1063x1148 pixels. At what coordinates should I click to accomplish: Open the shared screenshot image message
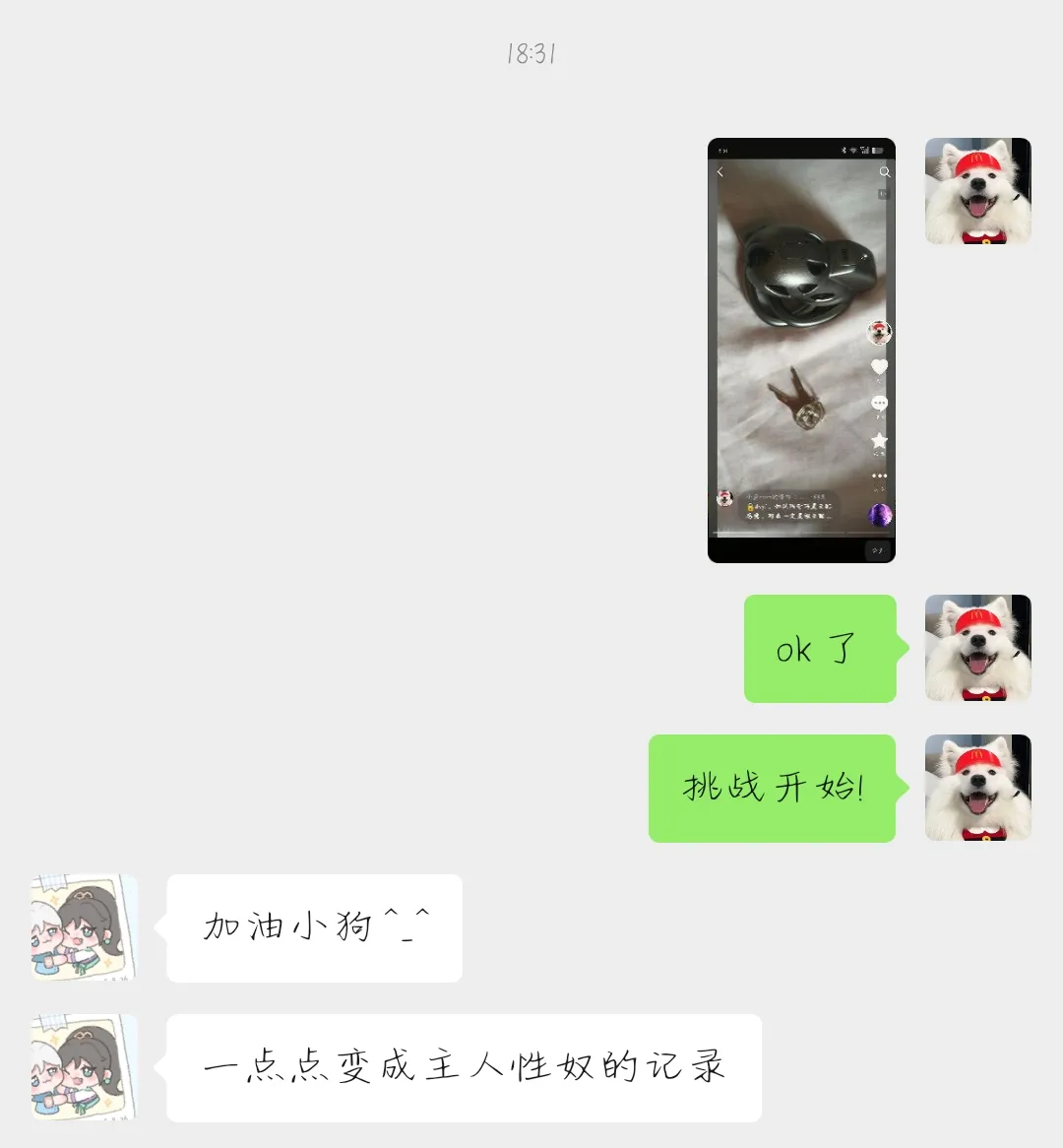pos(801,350)
